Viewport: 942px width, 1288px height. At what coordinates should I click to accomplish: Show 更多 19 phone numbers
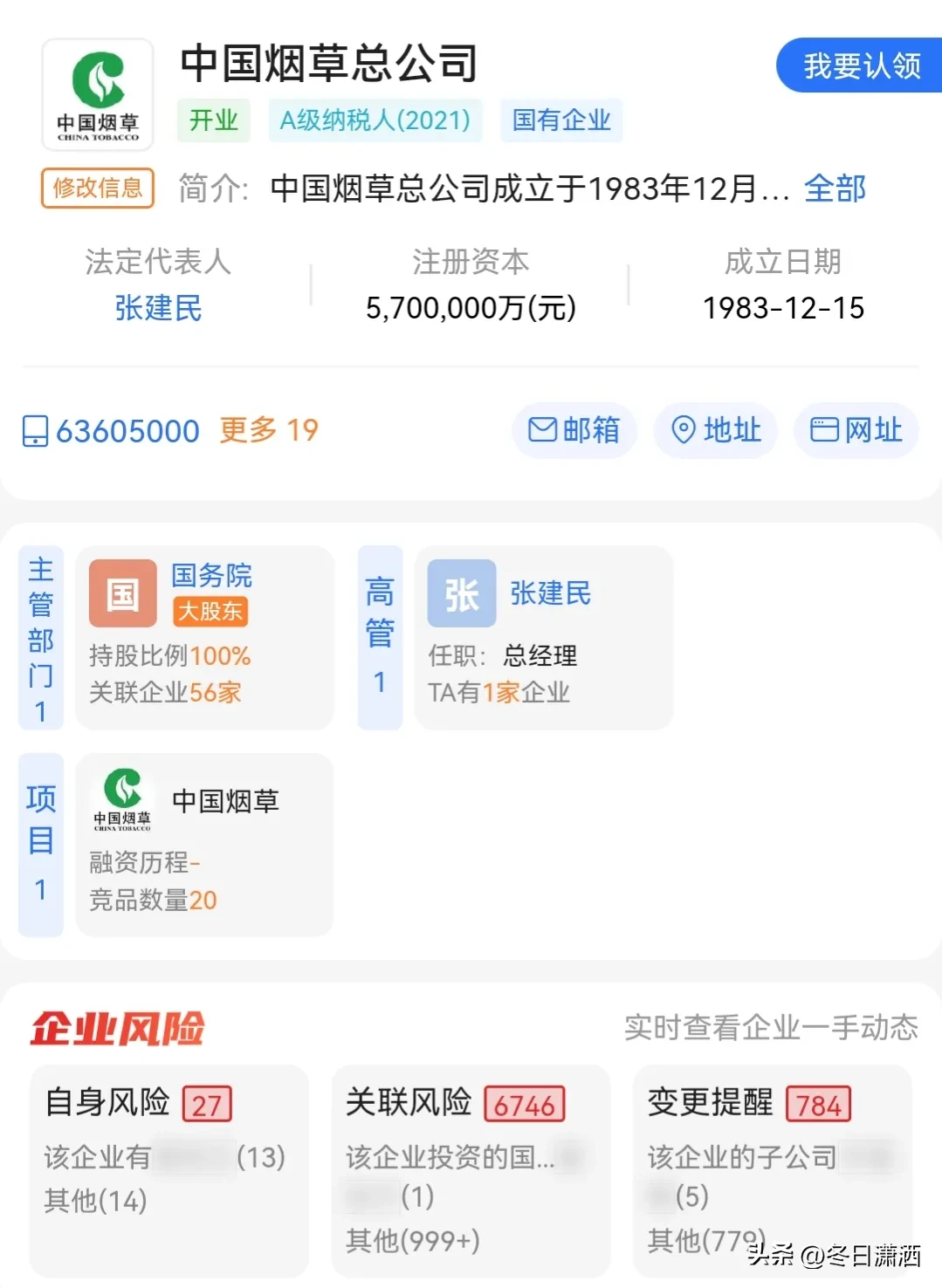269,429
